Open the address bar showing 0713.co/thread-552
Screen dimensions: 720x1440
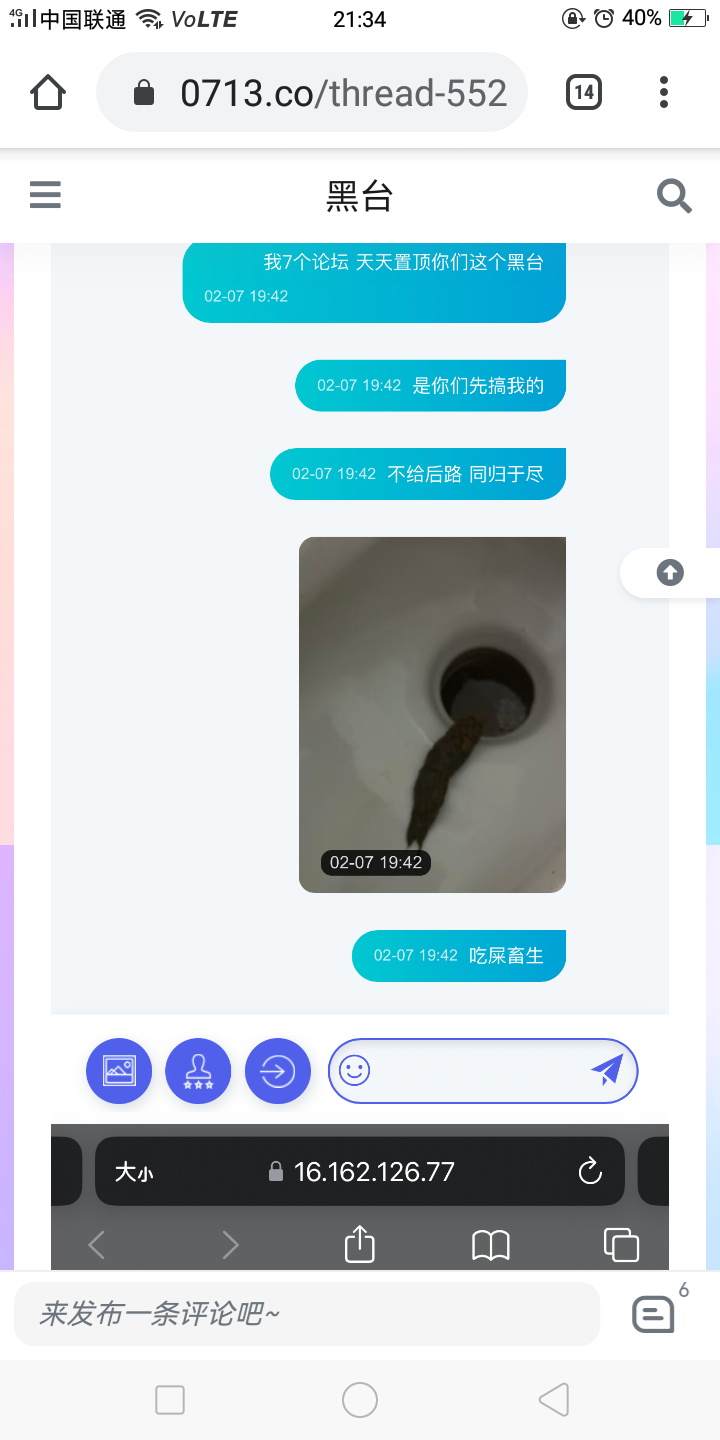[x=340, y=91]
